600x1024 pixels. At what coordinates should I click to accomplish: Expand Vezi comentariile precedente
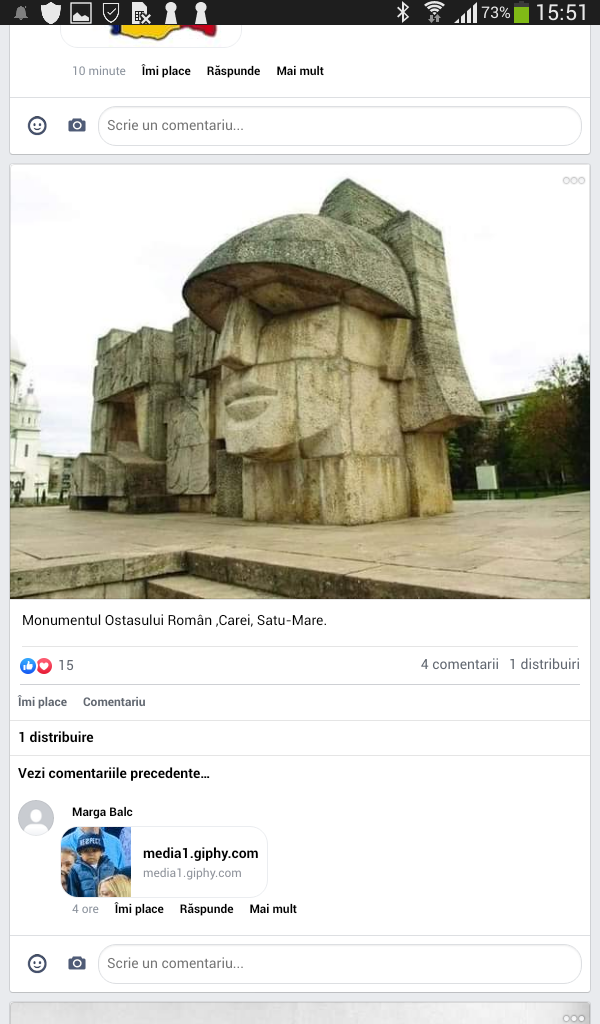pos(114,773)
